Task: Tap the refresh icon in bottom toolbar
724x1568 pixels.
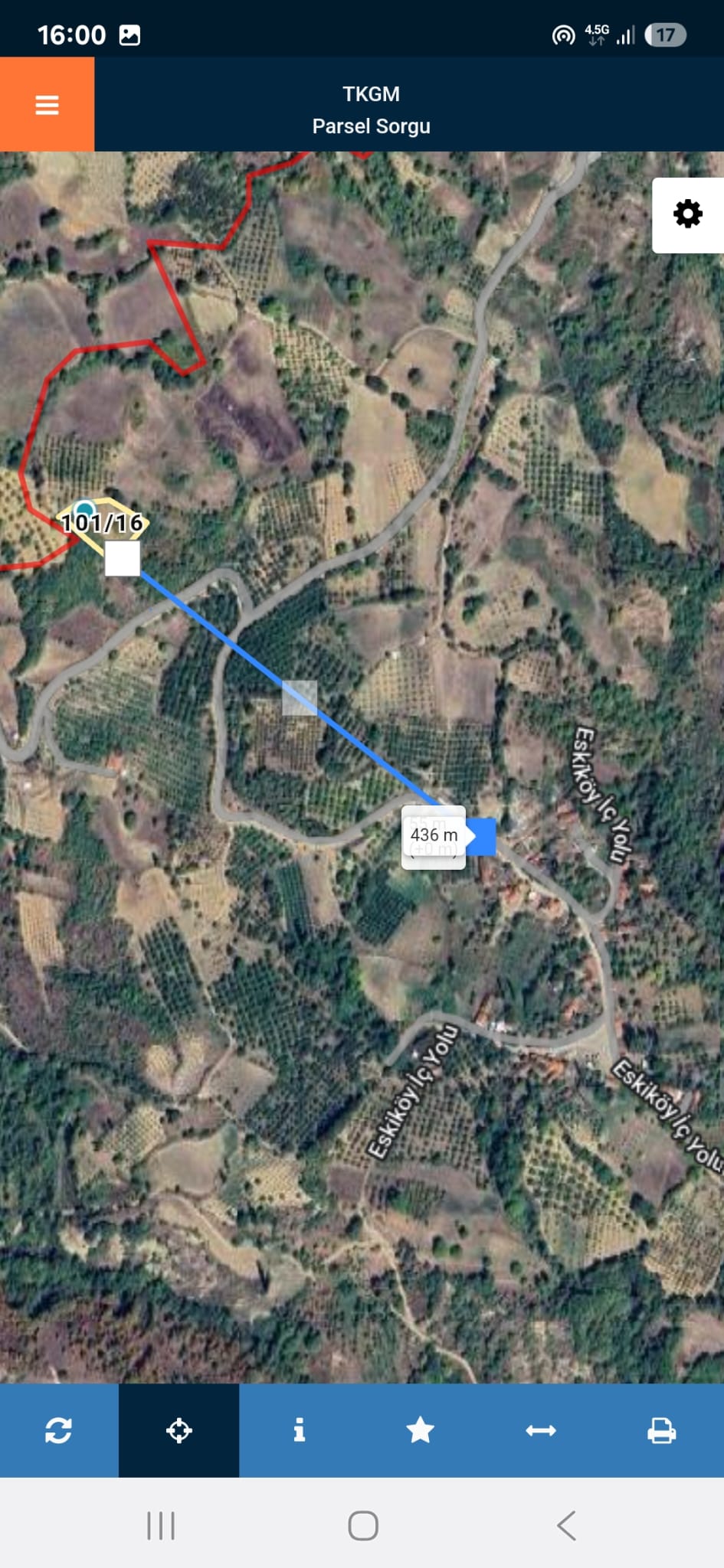Action: [x=59, y=1430]
